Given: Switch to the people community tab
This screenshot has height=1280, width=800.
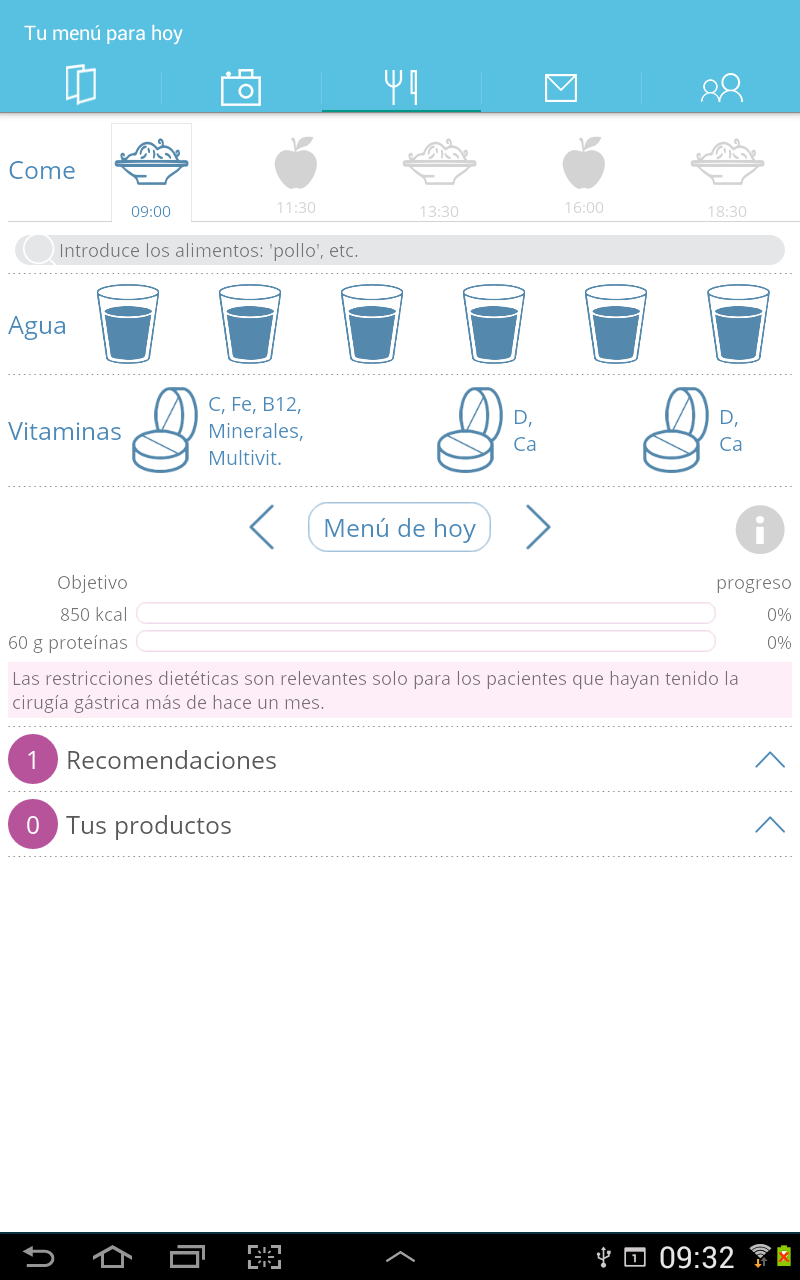Looking at the screenshot, I should click(721, 87).
